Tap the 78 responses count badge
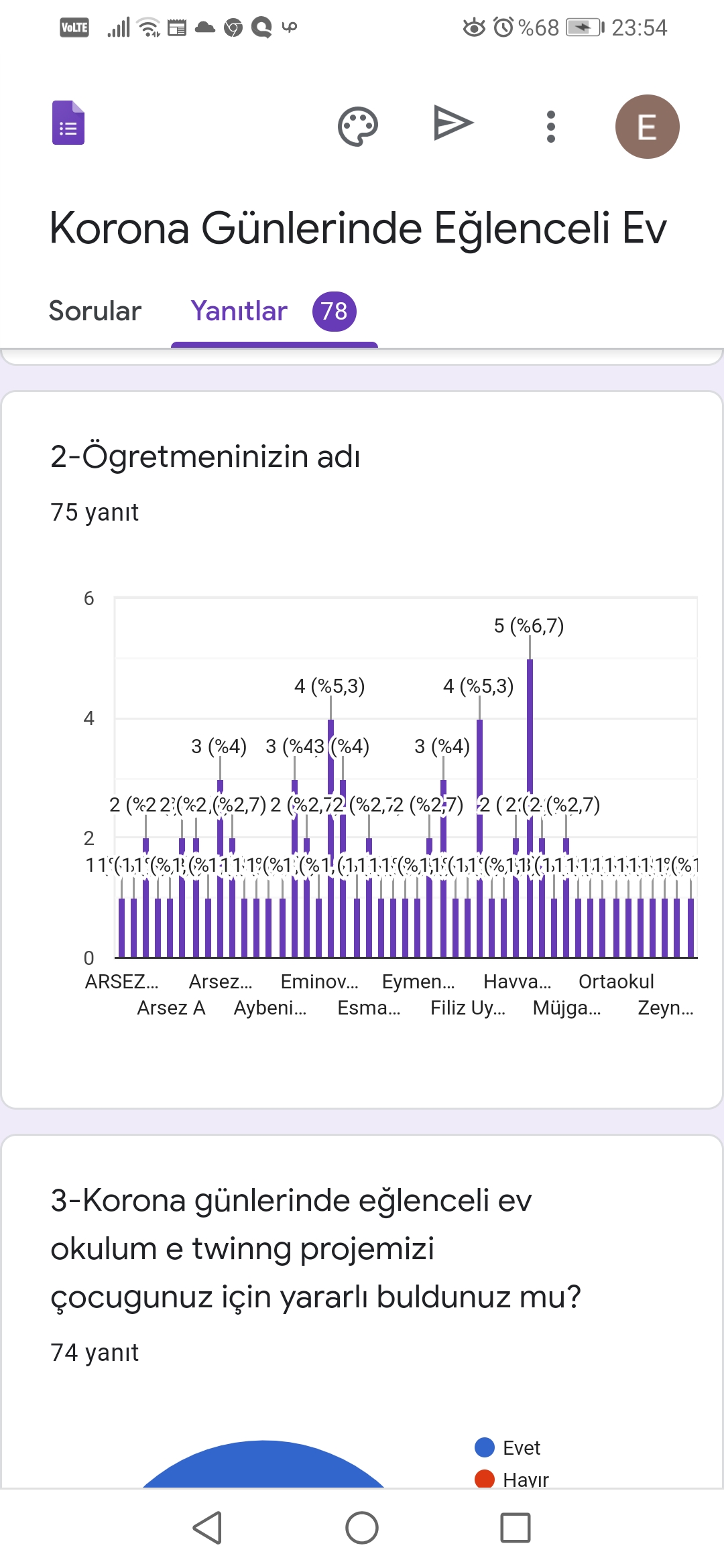 click(x=333, y=311)
